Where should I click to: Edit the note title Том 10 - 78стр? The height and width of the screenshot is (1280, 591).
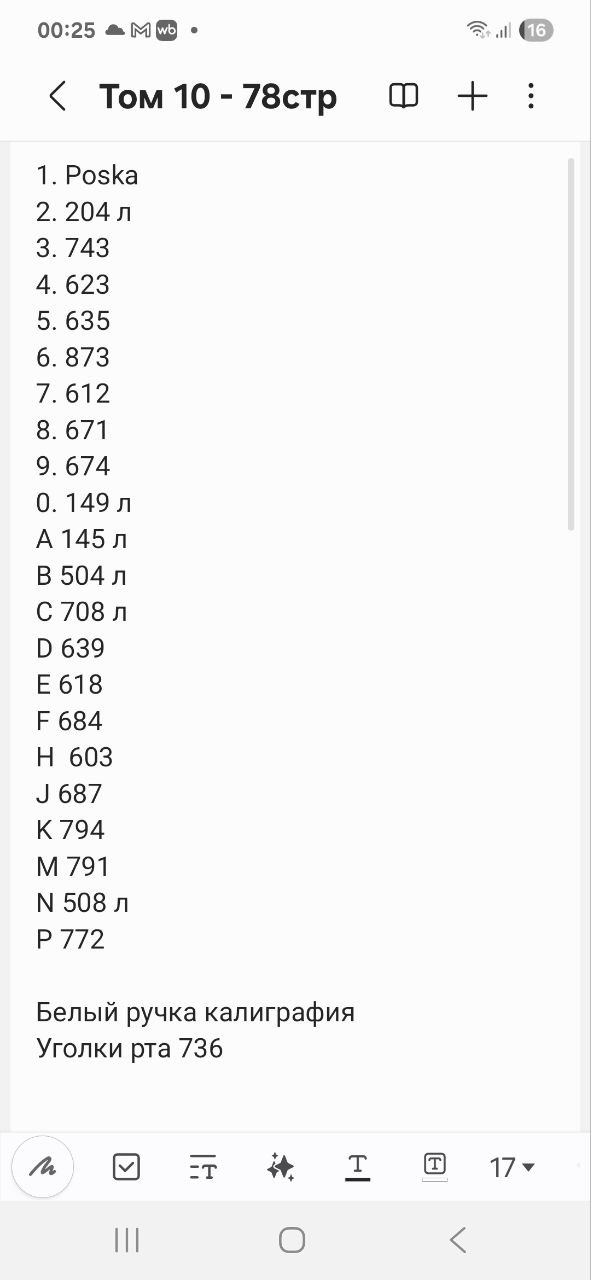pyautogui.click(x=218, y=97)
